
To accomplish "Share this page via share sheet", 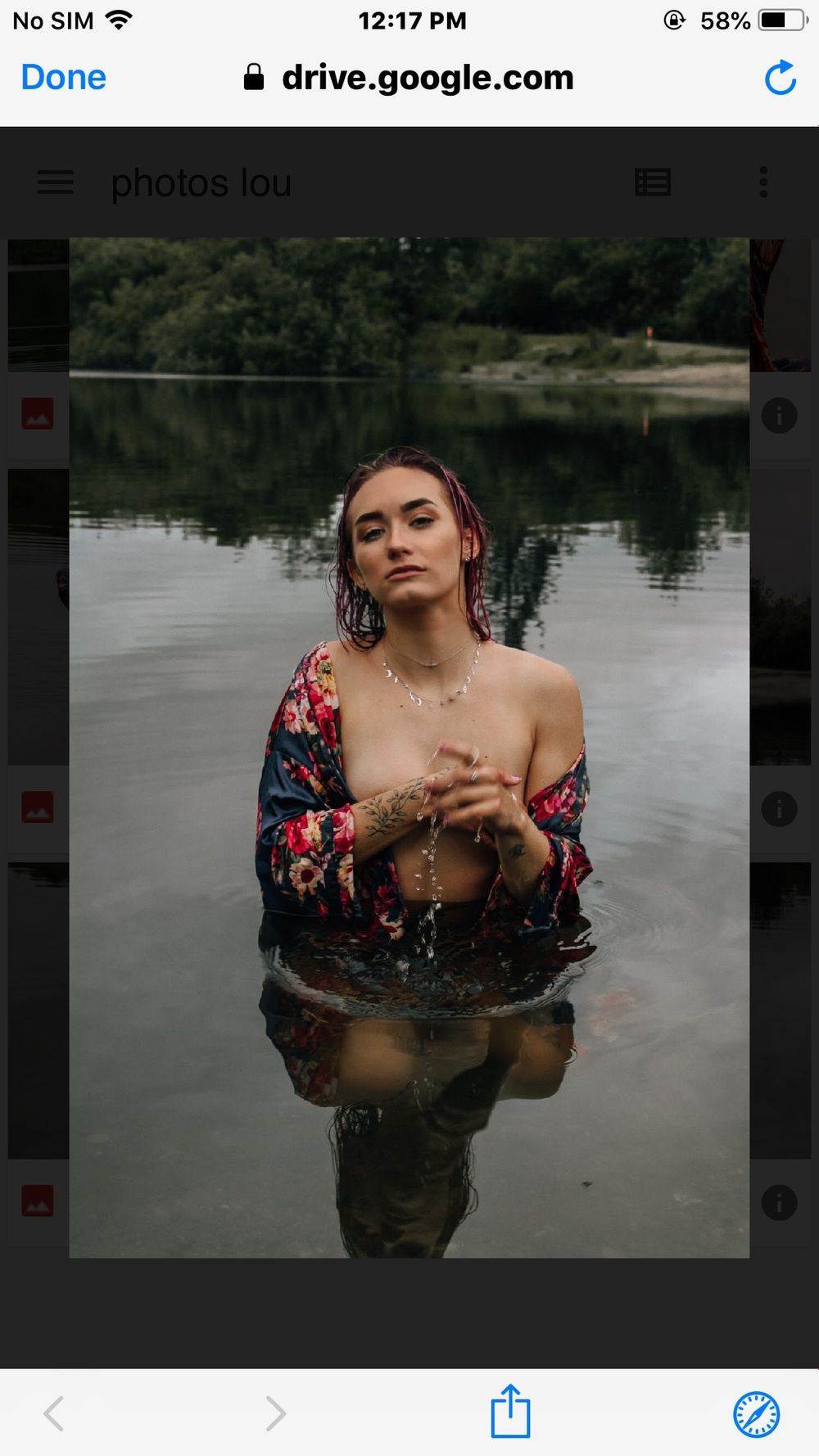I will tap(510, 1411).
